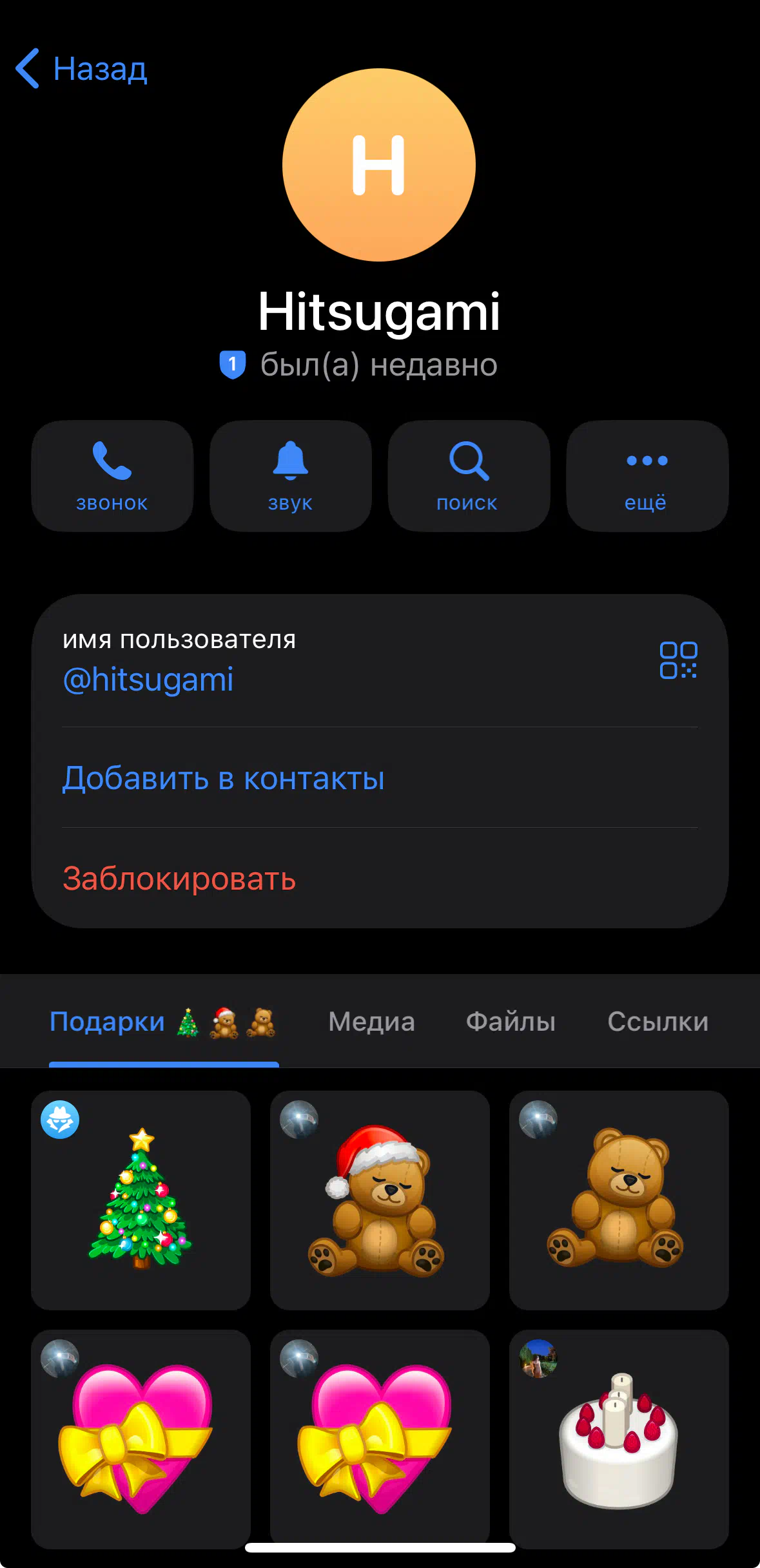This screenshot has height=1568, width=760.
Task: Switch to the Медиа tab
Action: click(371, 1022)
